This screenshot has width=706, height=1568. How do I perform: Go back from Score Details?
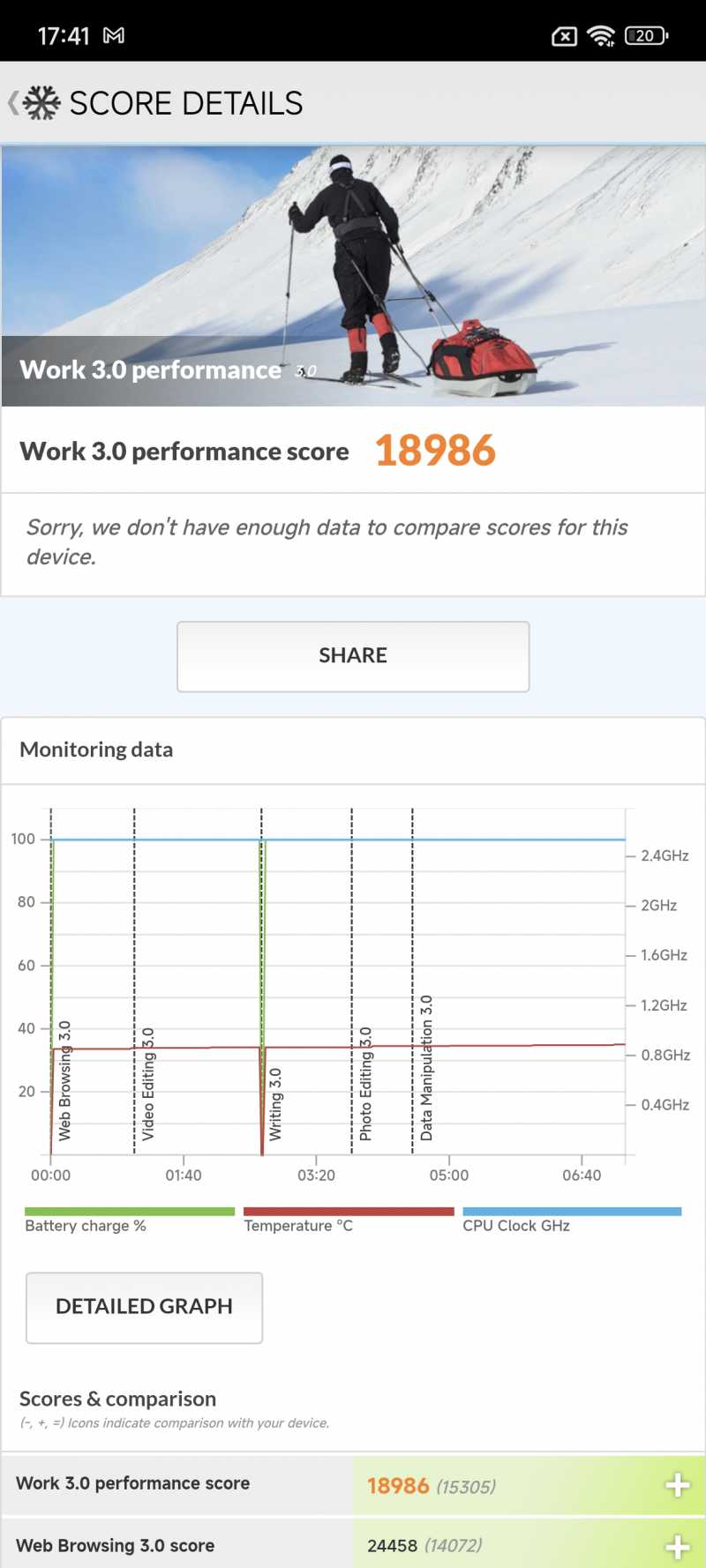pyautogui.click(x=14, y=103)
